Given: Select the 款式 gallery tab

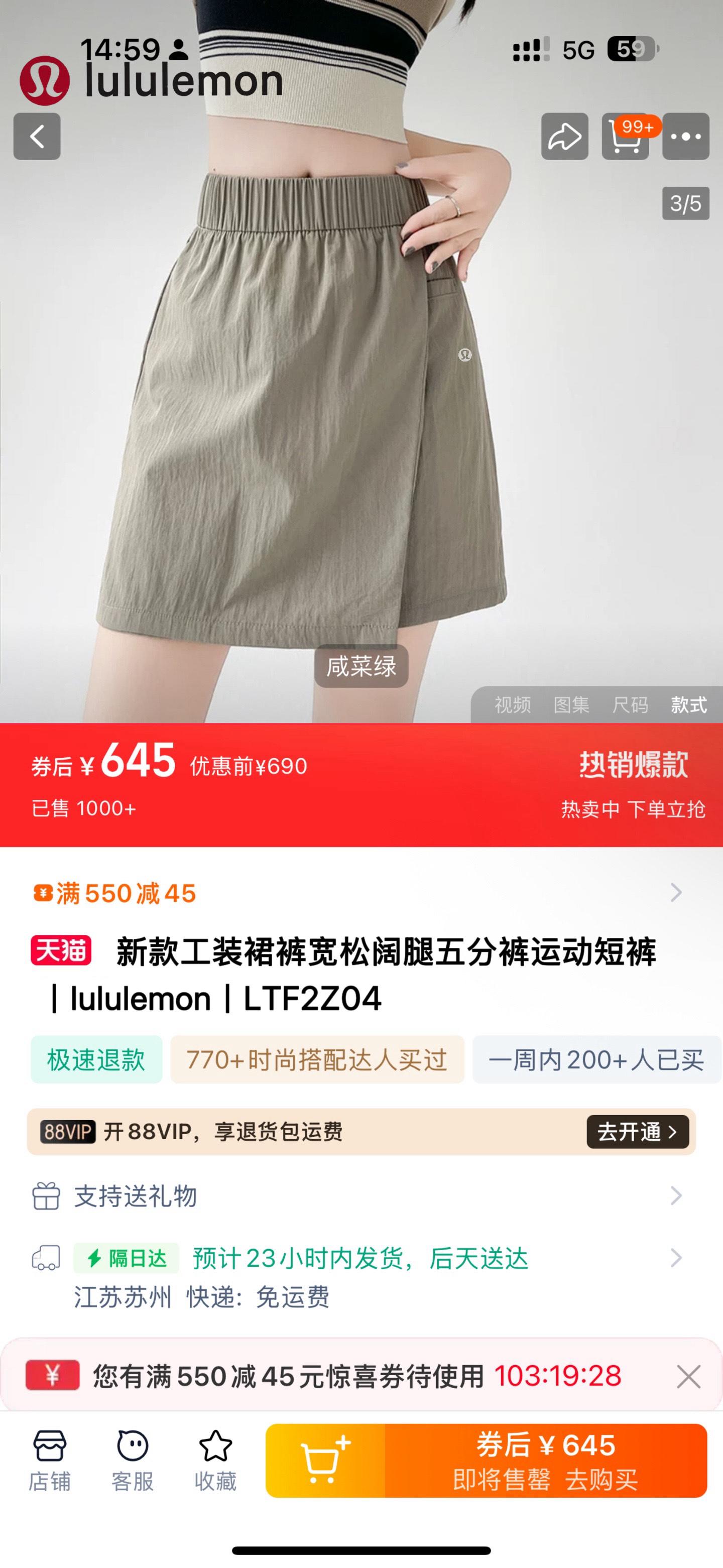Looking at the screenshot, I should [x=688, y=705].
